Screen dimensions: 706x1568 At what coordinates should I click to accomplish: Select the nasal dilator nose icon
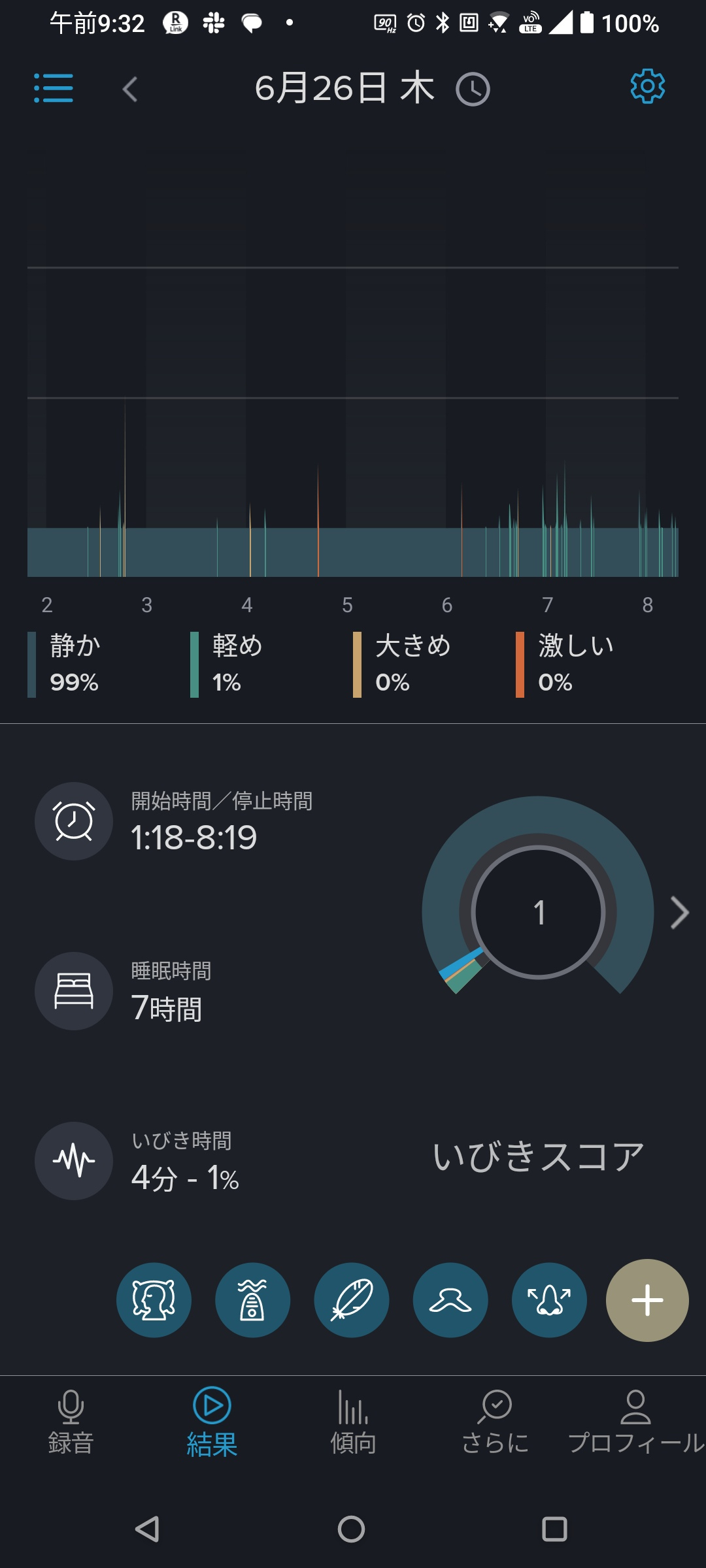tap(549, 1300)
